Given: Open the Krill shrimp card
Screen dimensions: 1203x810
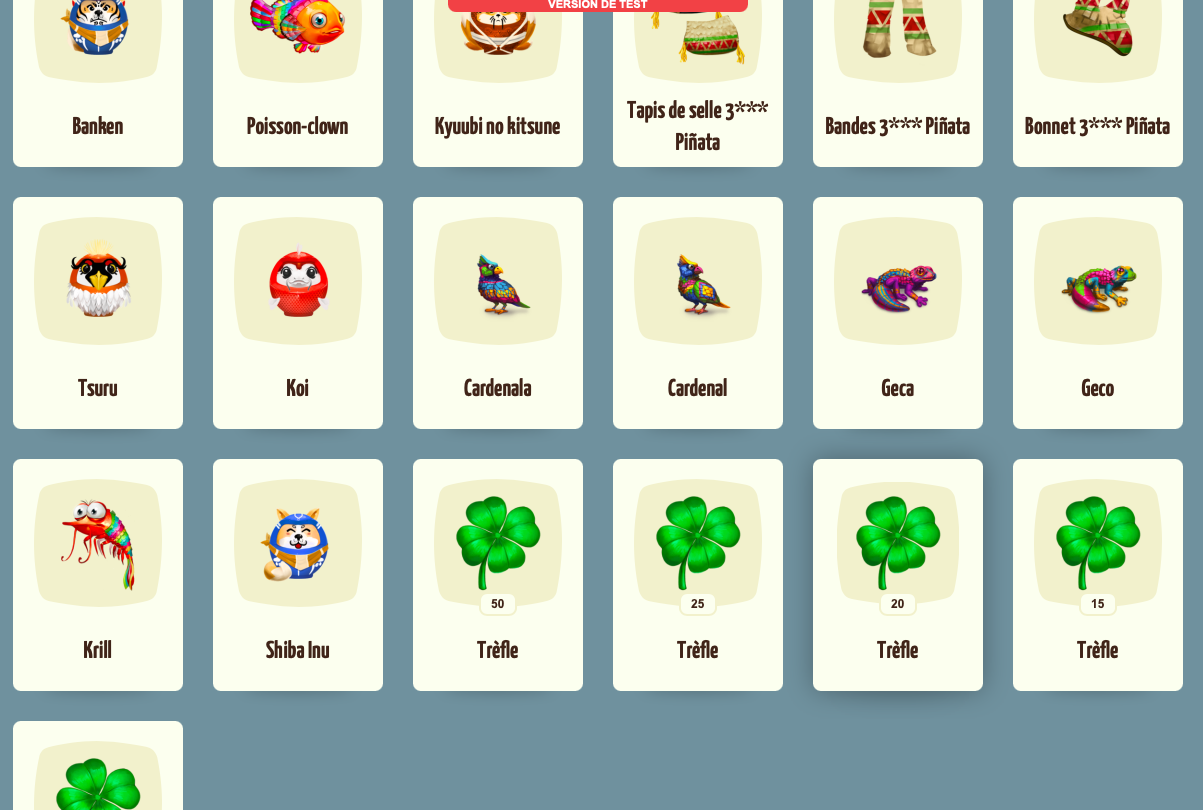Looking at the screenshot, I should (98, 574).
